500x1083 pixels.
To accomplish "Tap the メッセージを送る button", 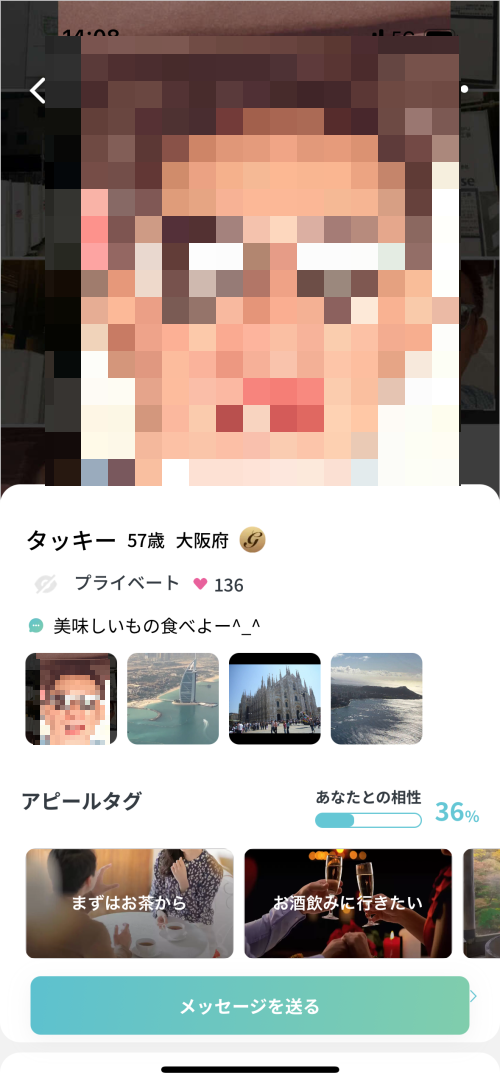I will (249, 1005).
